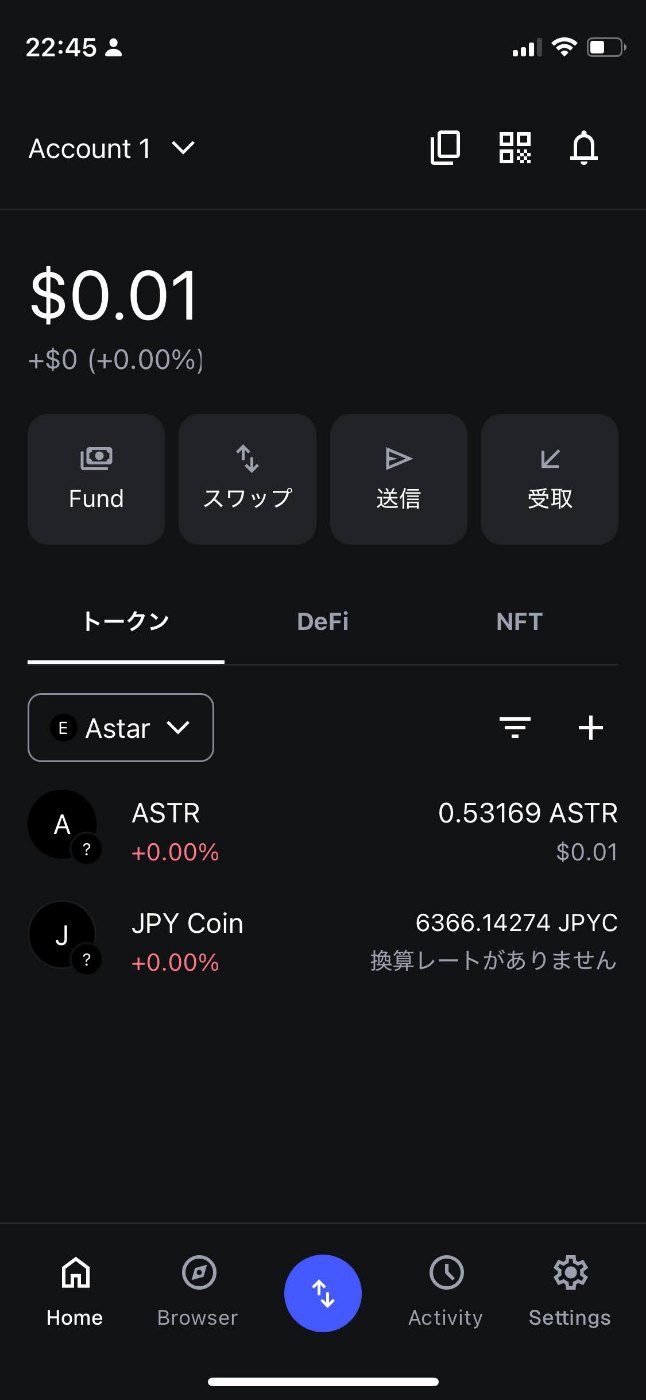Select the トークン tab
This screenshot has width=646, height=1400.
(x=125, y=622)
